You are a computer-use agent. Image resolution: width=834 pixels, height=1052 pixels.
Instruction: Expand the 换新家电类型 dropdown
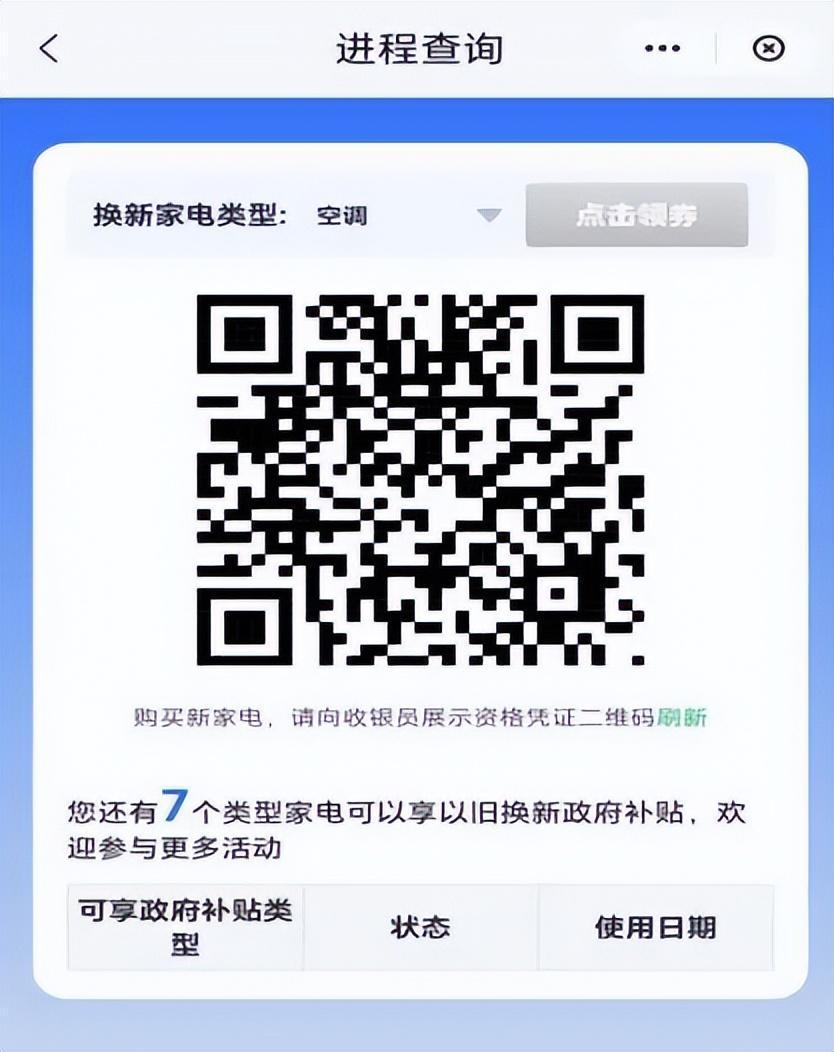click(x=488, y=215)
